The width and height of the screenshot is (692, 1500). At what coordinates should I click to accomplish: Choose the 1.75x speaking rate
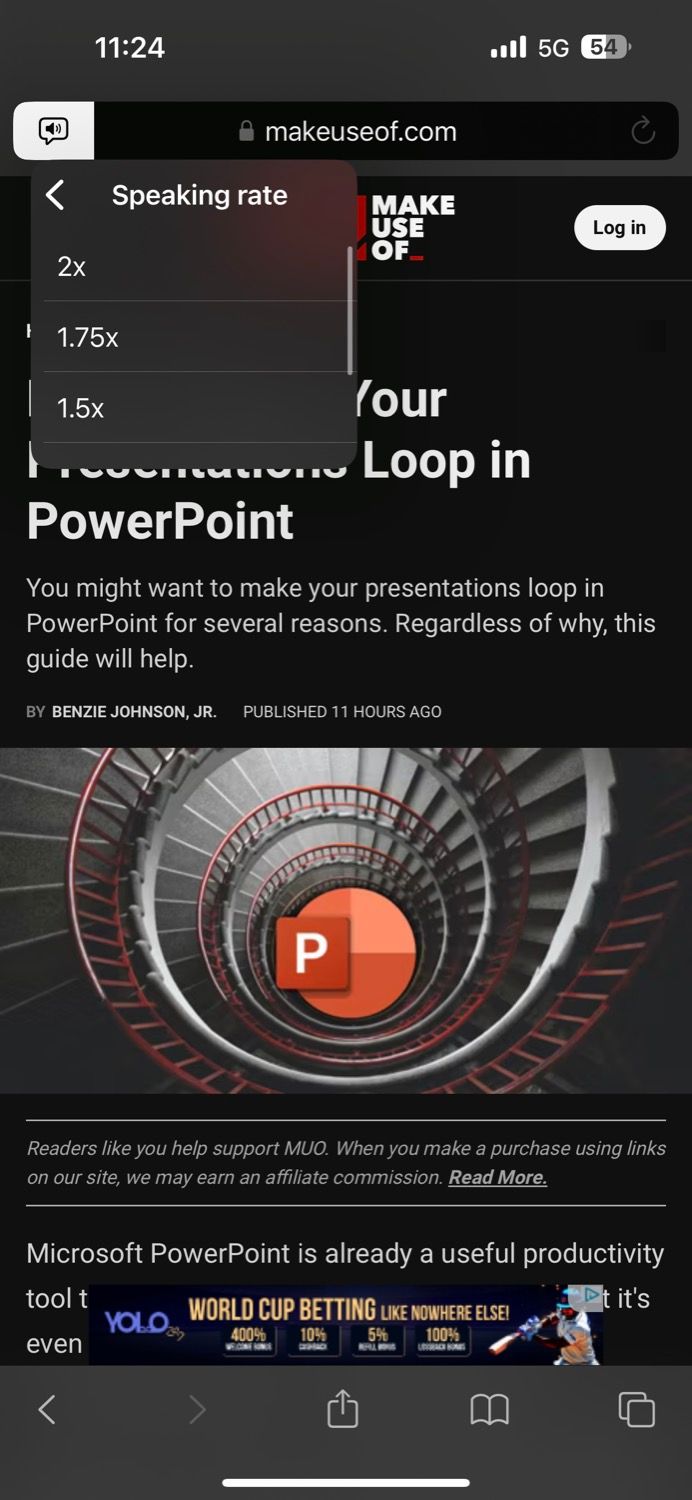190,338
